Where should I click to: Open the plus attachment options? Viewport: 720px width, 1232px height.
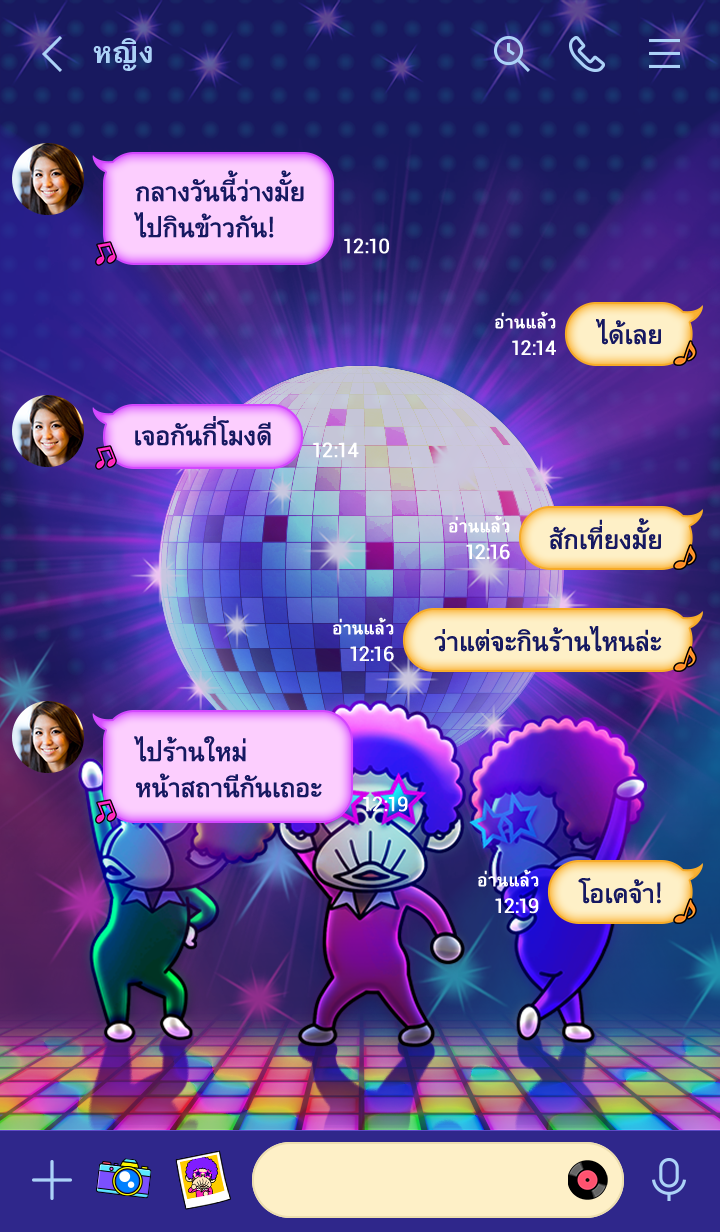click(x=52, y=1181)
